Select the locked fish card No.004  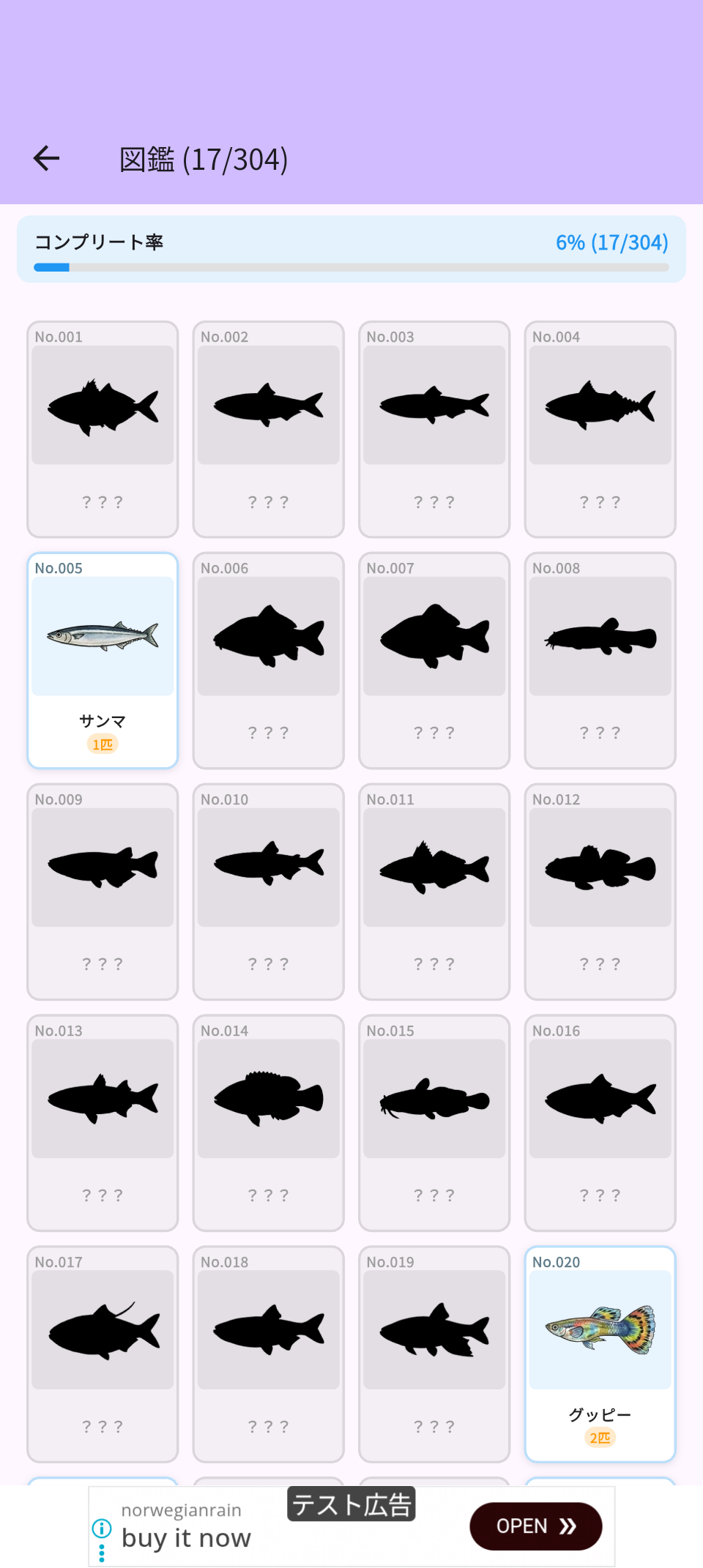[x=600, y=429]
